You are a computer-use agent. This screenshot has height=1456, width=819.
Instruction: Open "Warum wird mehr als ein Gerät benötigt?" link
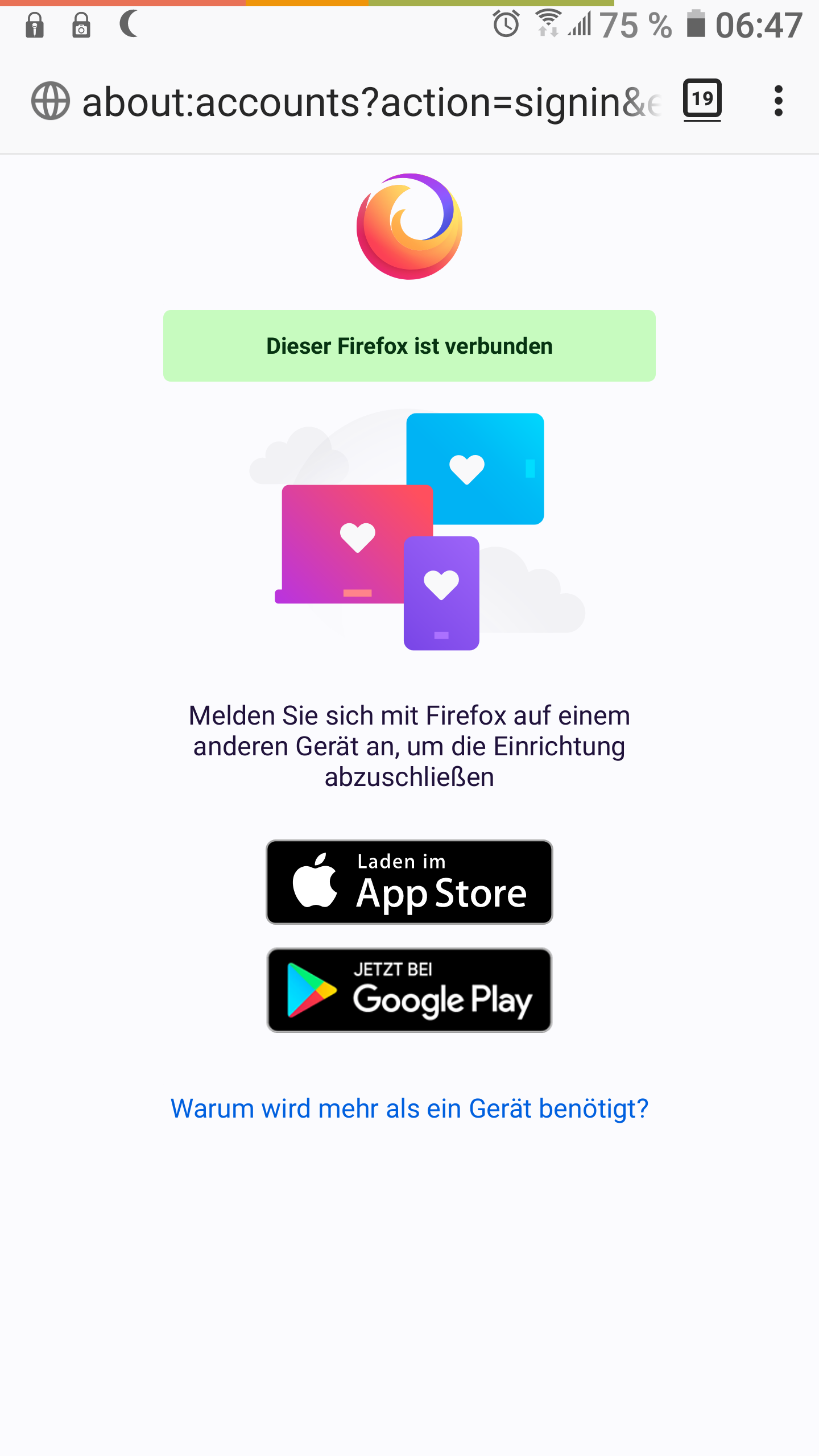click(x=409, y=1108)
